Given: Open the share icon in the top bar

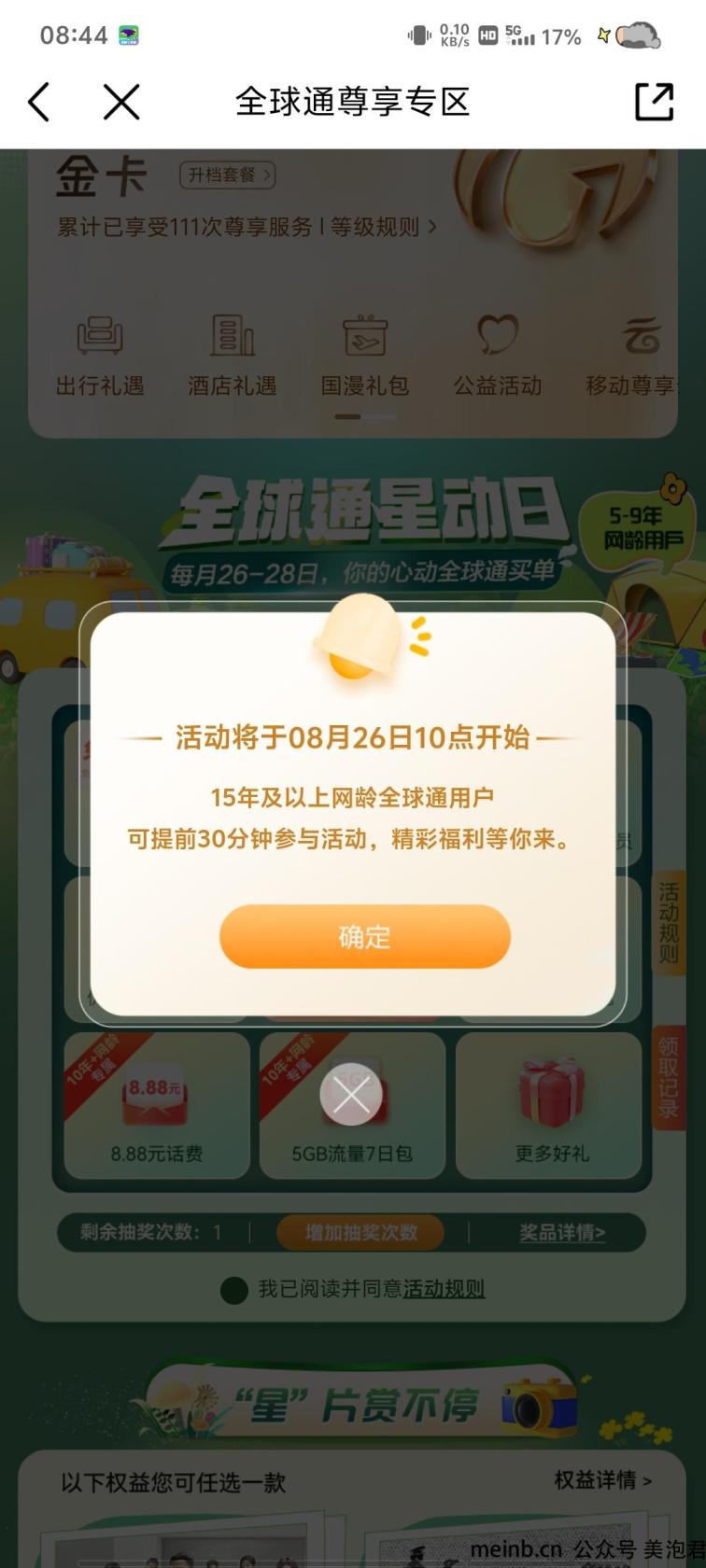Looking at the screenshot, I should (654, 102).
